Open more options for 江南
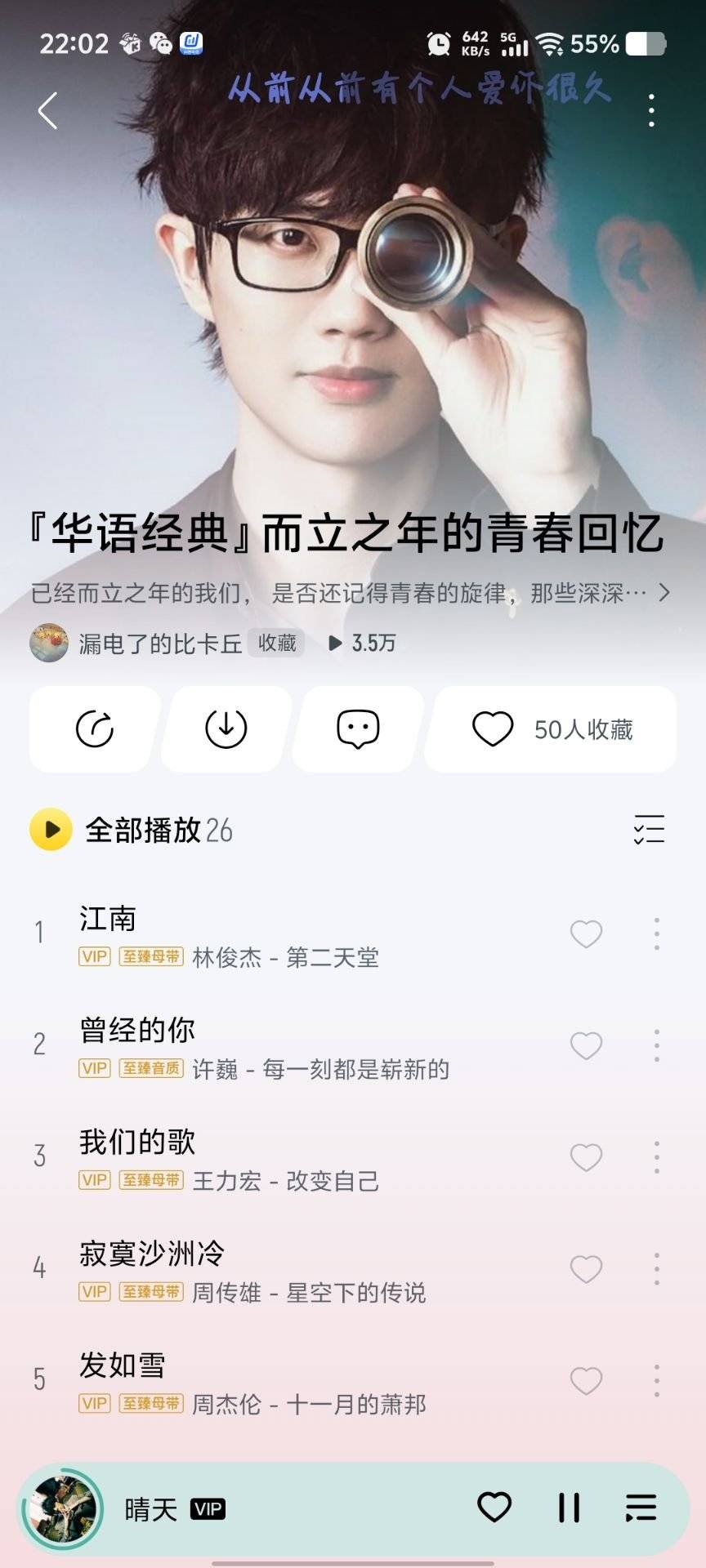 (656, 933)
